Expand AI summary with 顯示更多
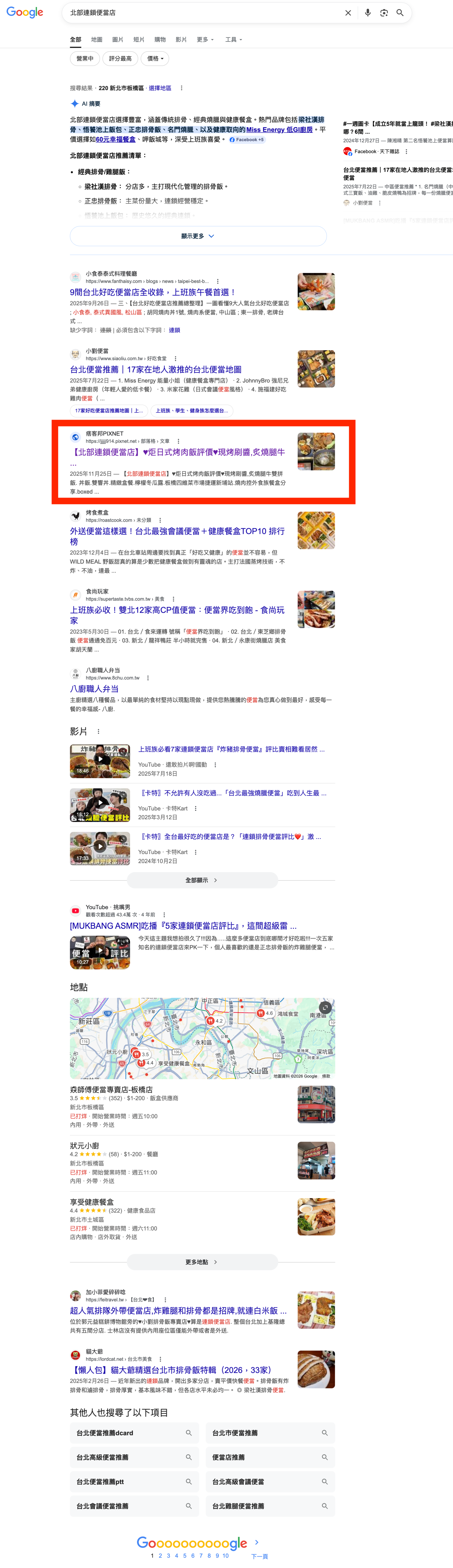 198,236
